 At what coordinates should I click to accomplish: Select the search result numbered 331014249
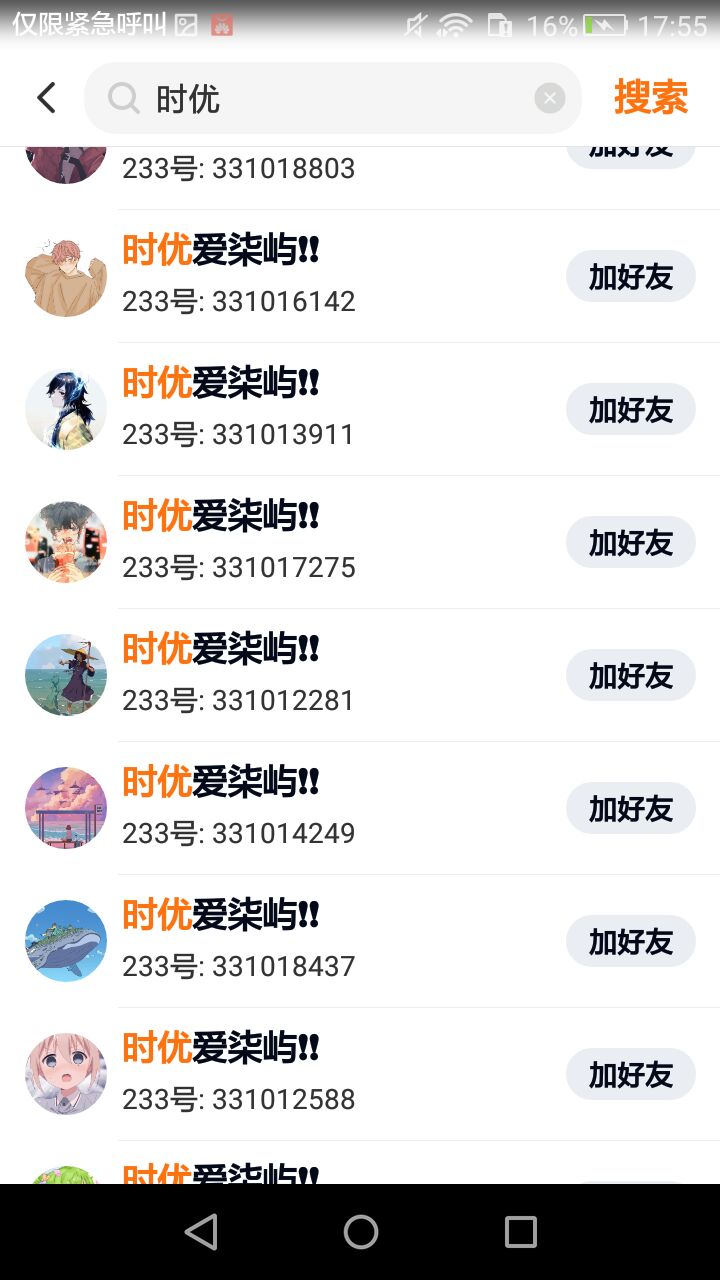click(300, 808)
